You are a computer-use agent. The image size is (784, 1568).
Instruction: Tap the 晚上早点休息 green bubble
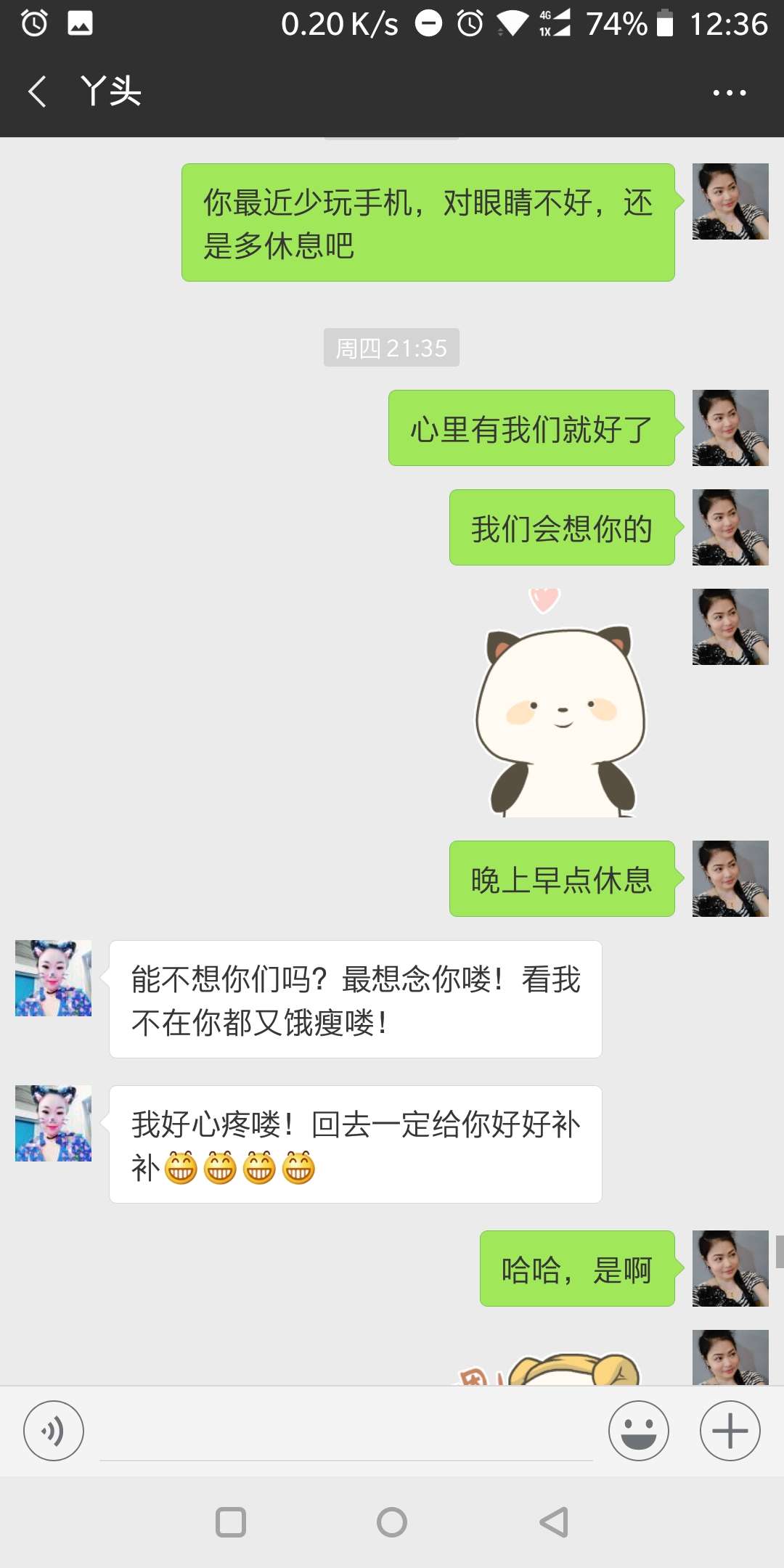(563, 879)
